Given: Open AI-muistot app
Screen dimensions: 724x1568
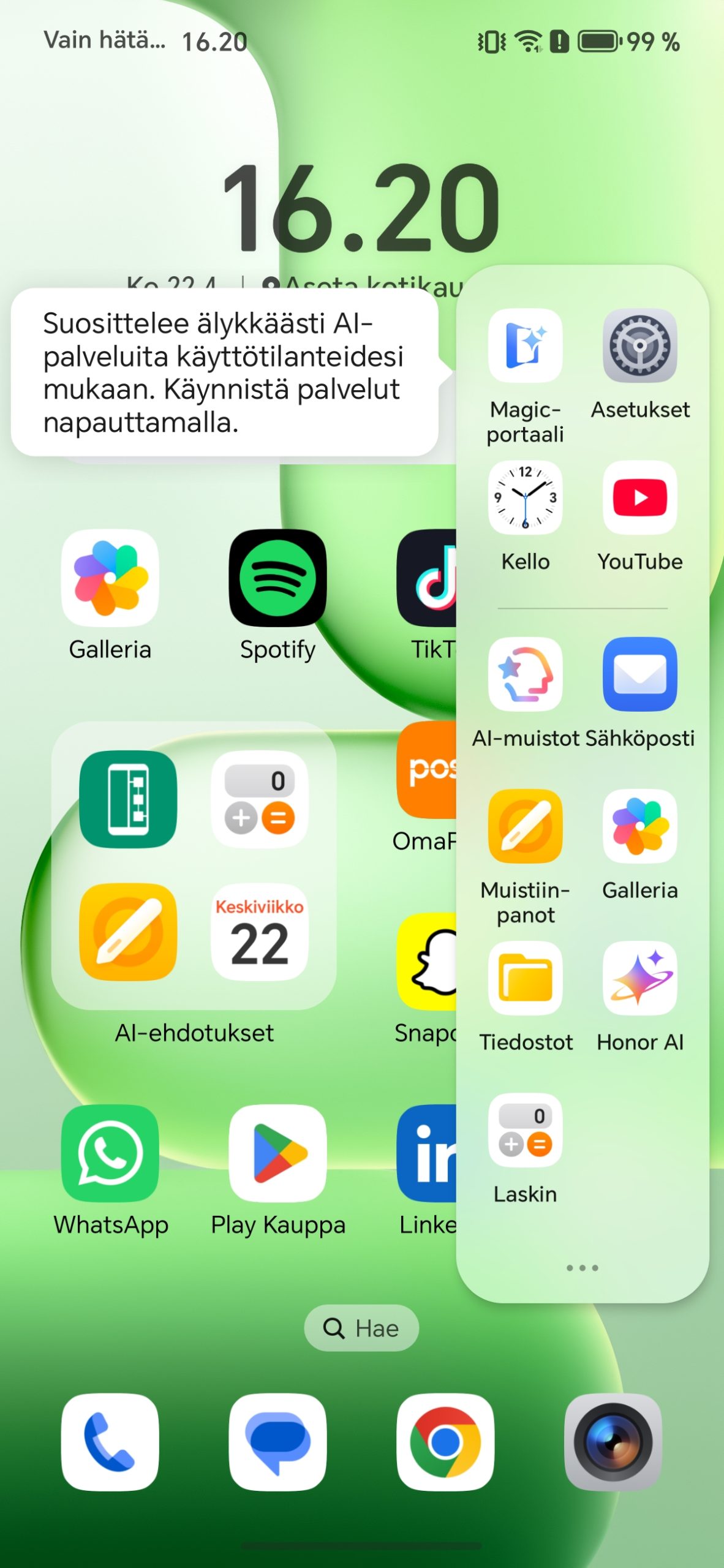Looking at the screenshot, I should tap(525, 674).
